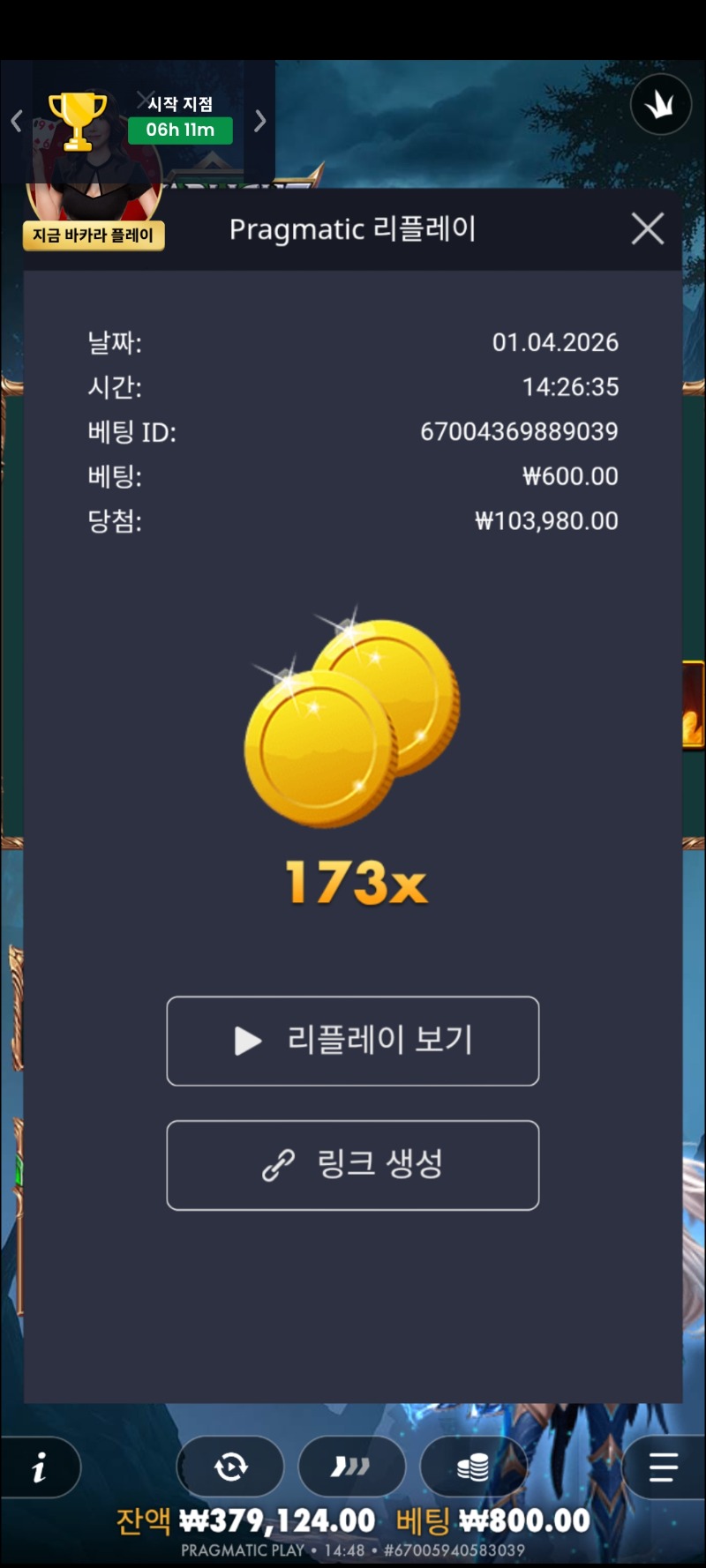The height and width of the screenshot is (1568, 706).
Task: Open the game info icon
Action: 40,1467
